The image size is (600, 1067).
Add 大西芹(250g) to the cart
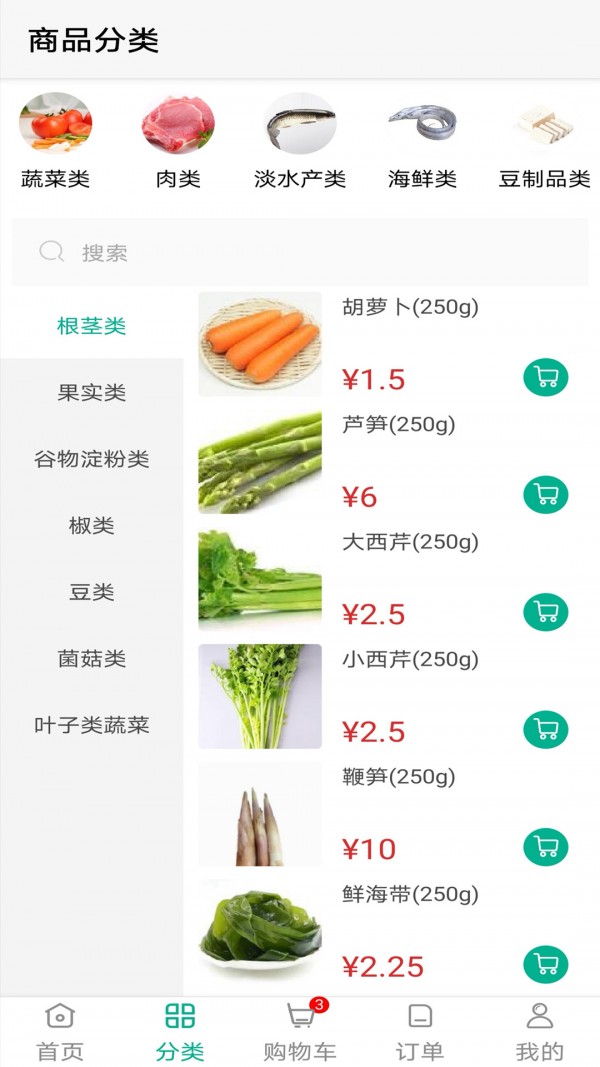pos(546,612)
